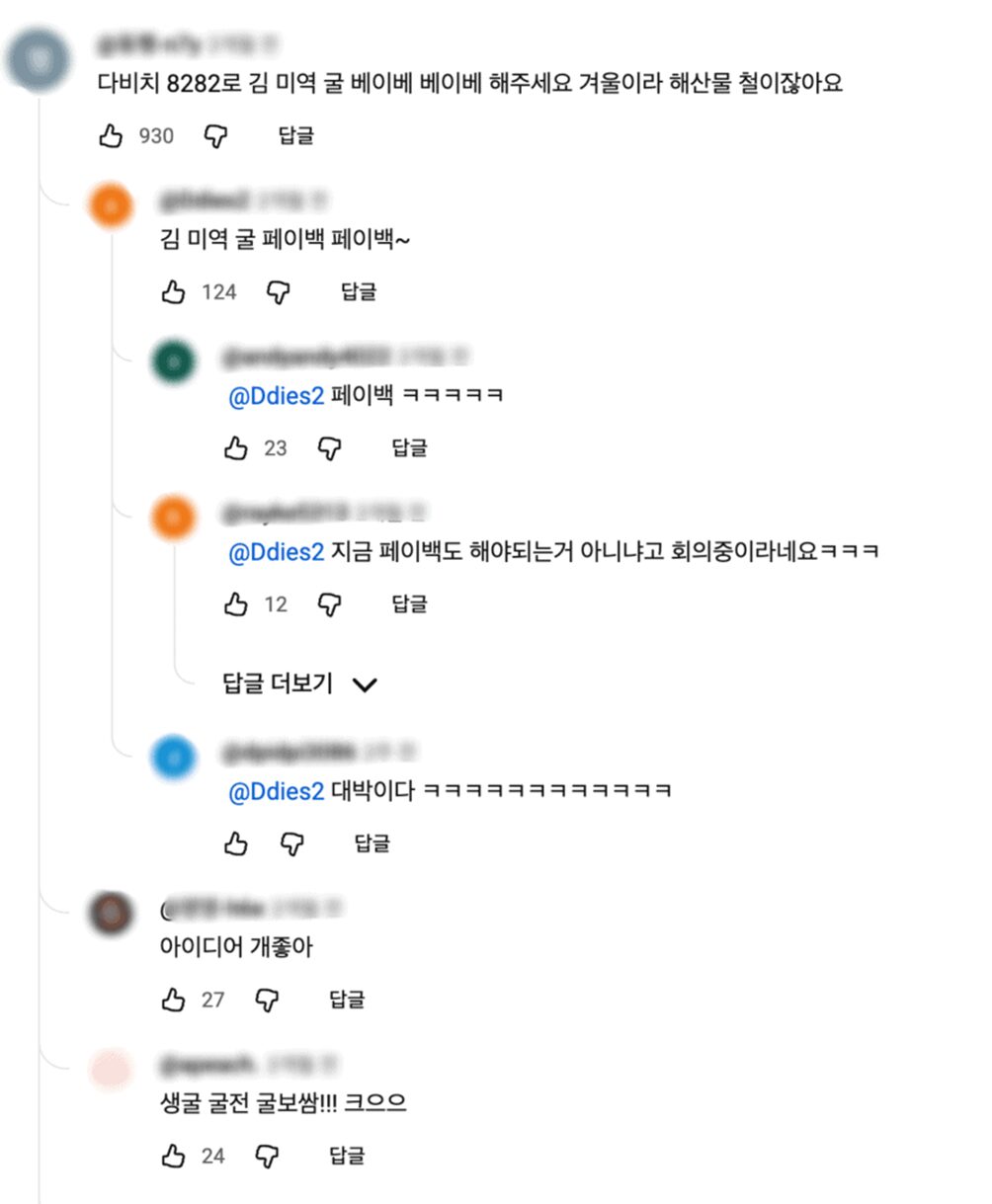Dislike the 페이백 ㅋㅋㅋㅋㅋ reply
992x1204 pixels.
[x=329, y=447]
